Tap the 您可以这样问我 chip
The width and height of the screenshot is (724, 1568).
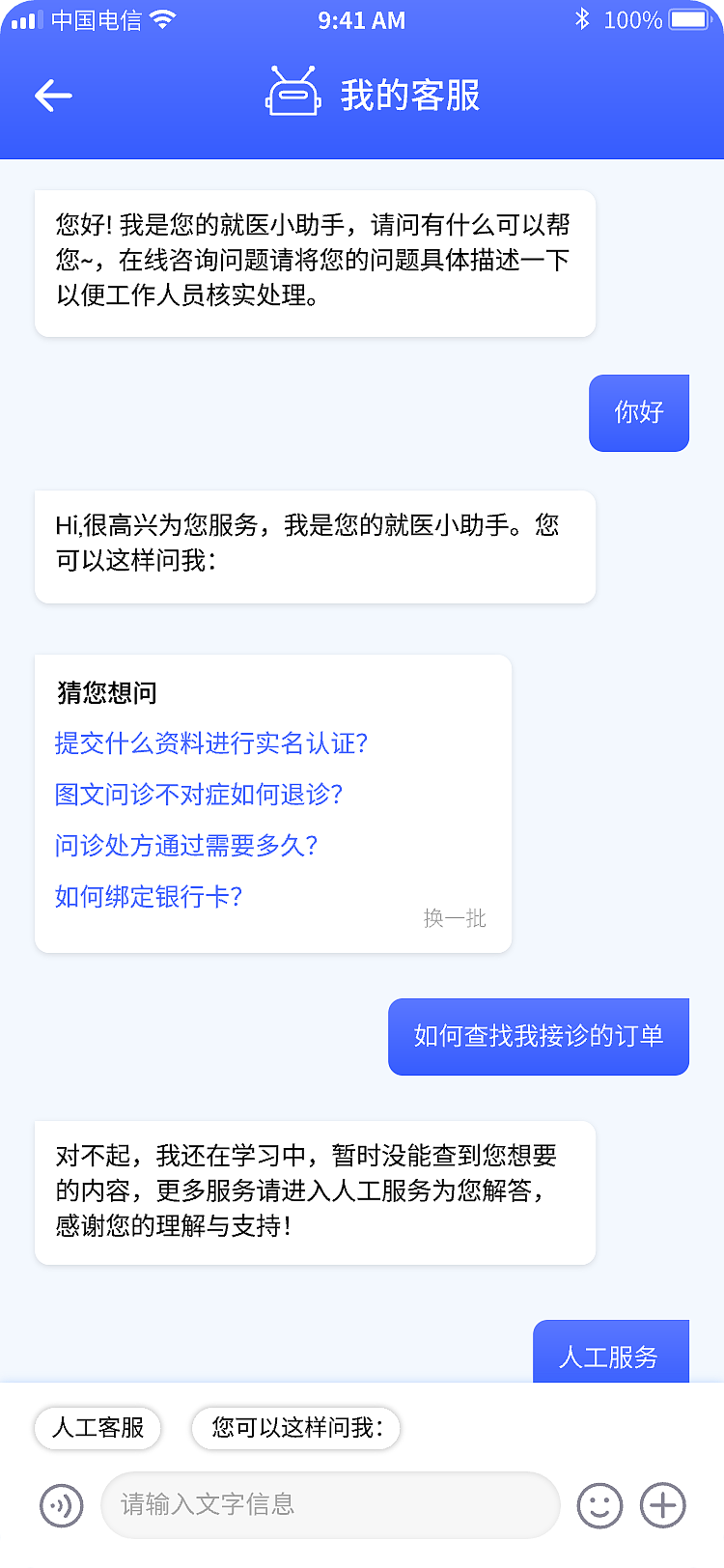click(294, 1428)
